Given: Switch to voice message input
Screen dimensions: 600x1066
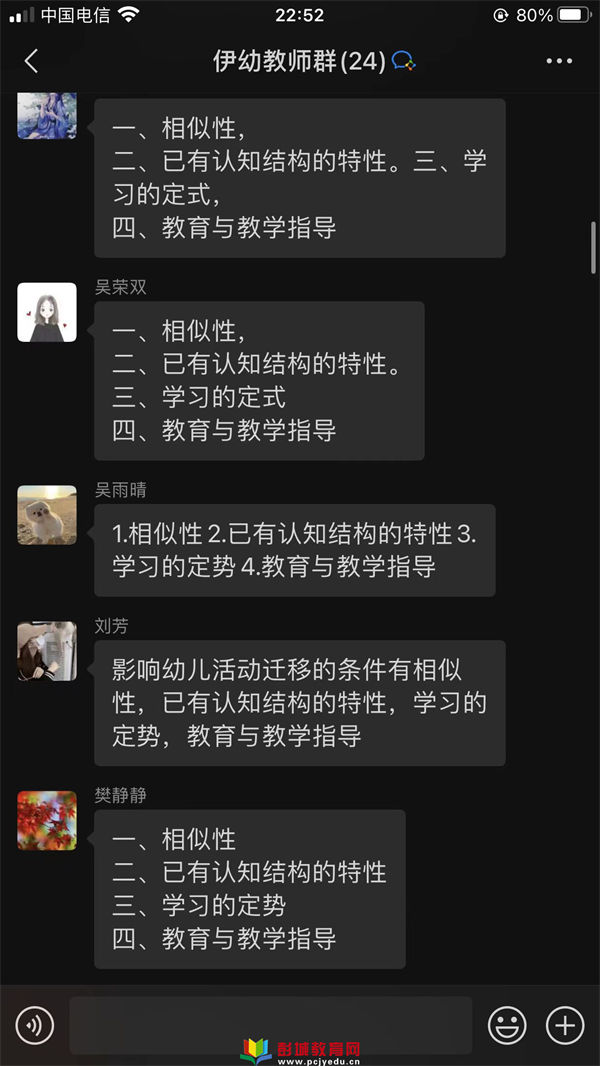Looking at the screenshot, I should coord(35,1025).
